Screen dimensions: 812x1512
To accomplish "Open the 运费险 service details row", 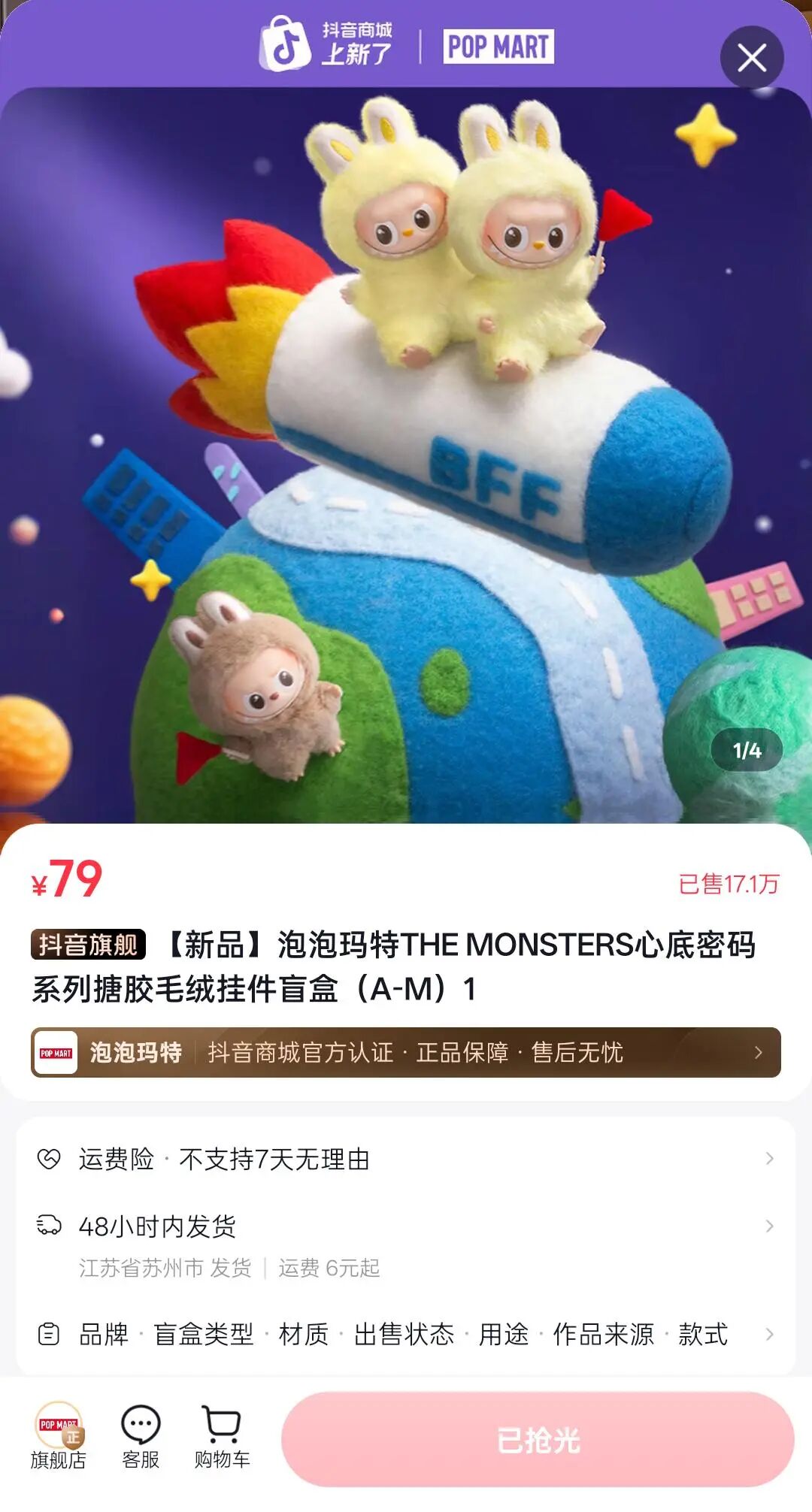I will pyautogui.click(x=406, y=1159).
